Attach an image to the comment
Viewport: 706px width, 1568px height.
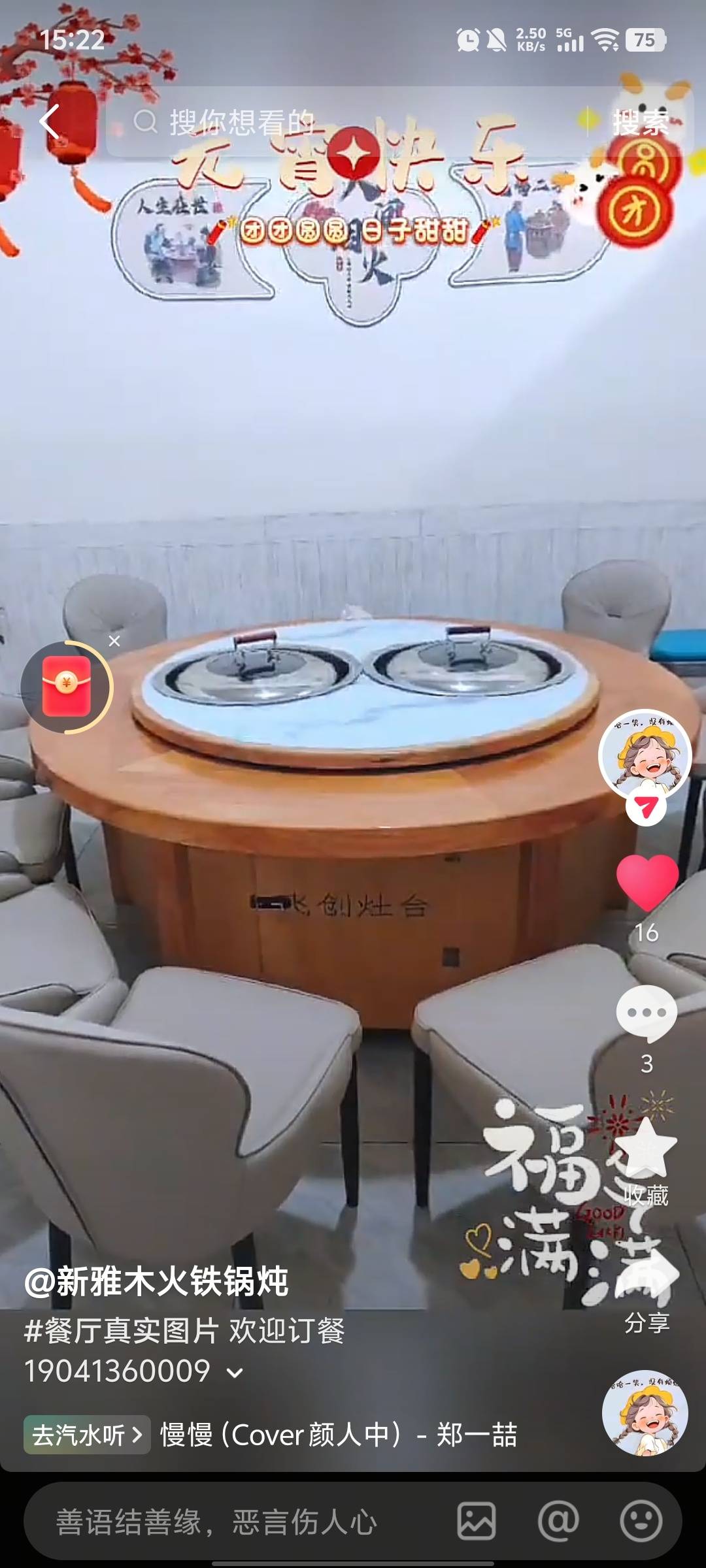(476, 1521)
